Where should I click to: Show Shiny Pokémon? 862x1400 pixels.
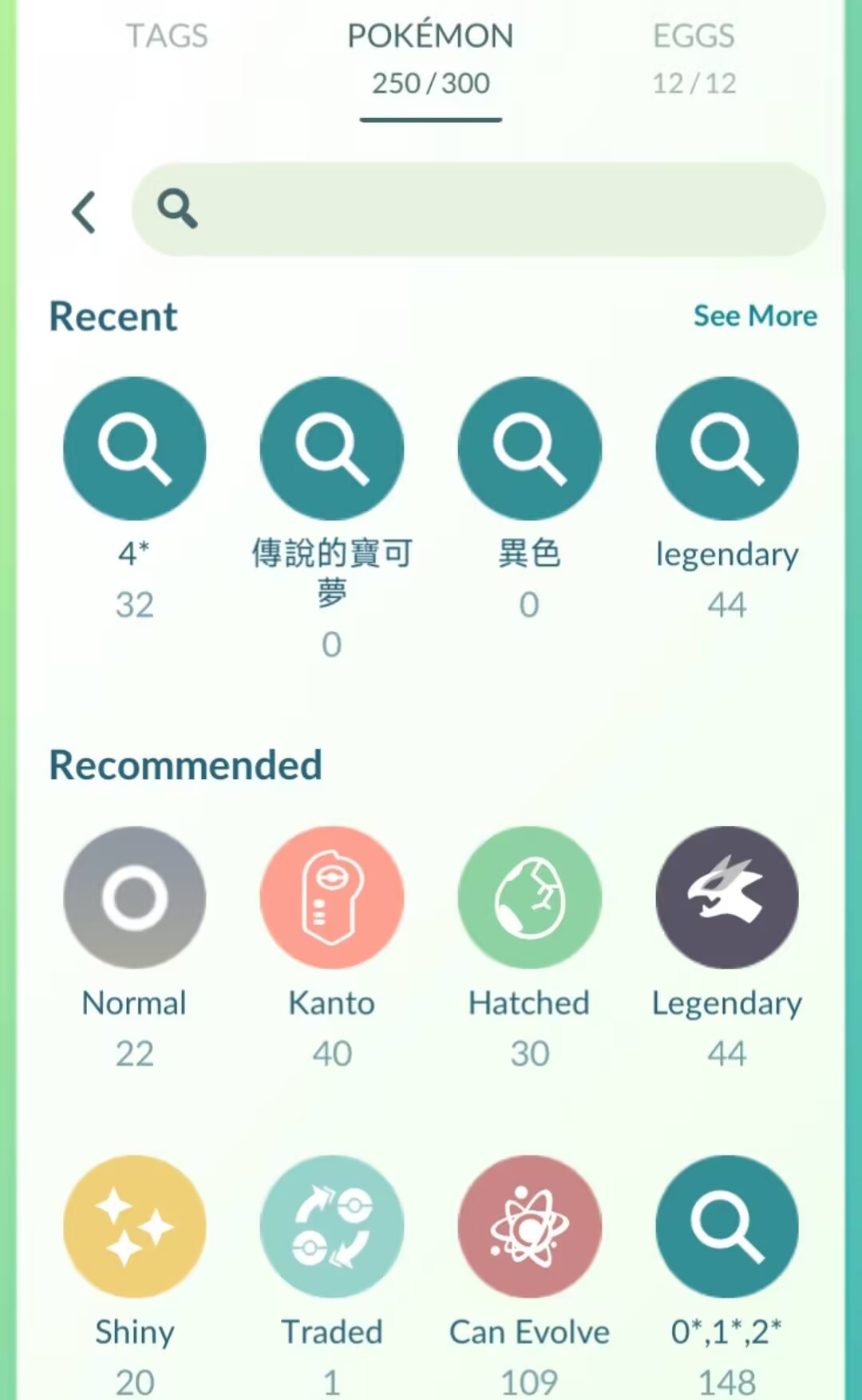click(134, 1227)
